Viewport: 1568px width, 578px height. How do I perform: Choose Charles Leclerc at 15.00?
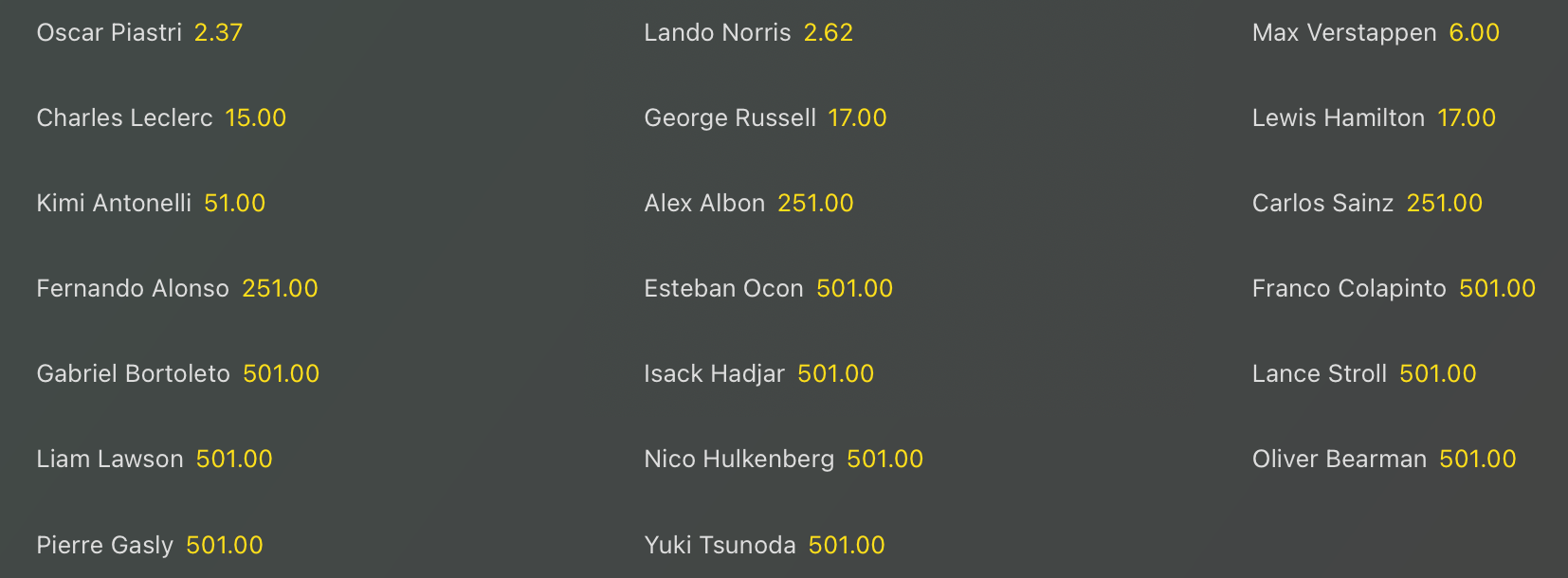161,118
